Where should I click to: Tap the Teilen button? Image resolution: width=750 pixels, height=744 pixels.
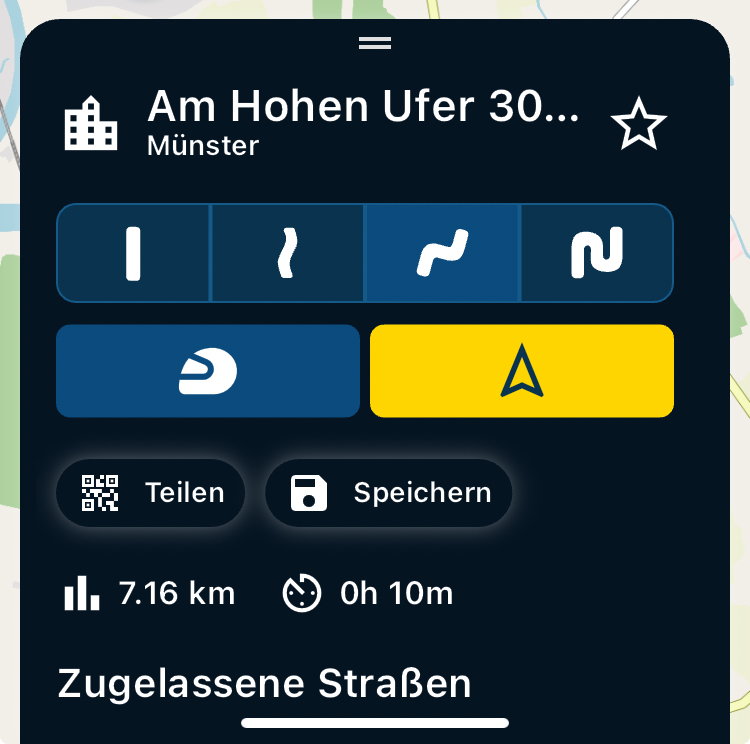click(x=151, y=493)
